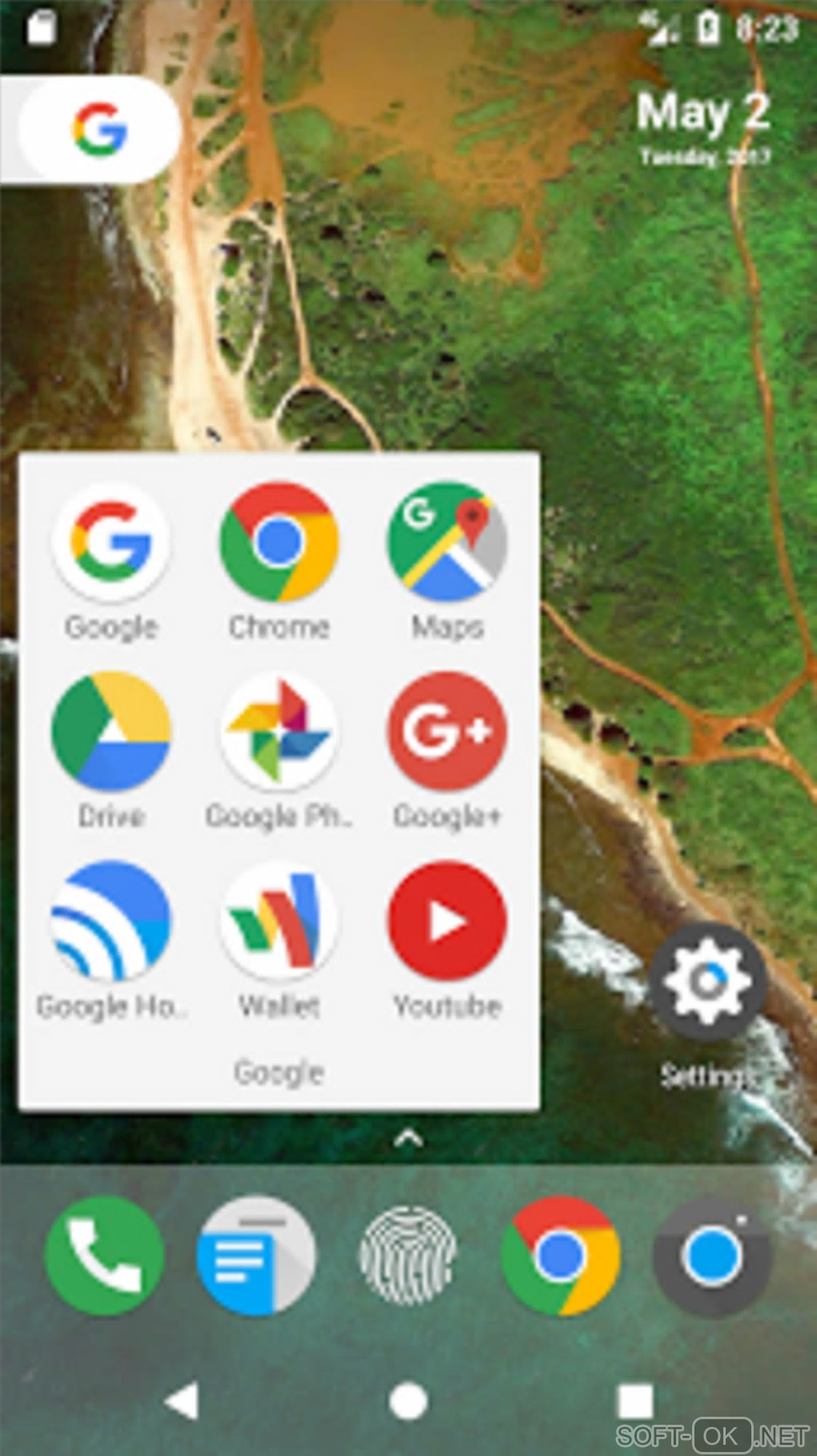
Task: Open the Google+ app
Action: tap(447, 732)
